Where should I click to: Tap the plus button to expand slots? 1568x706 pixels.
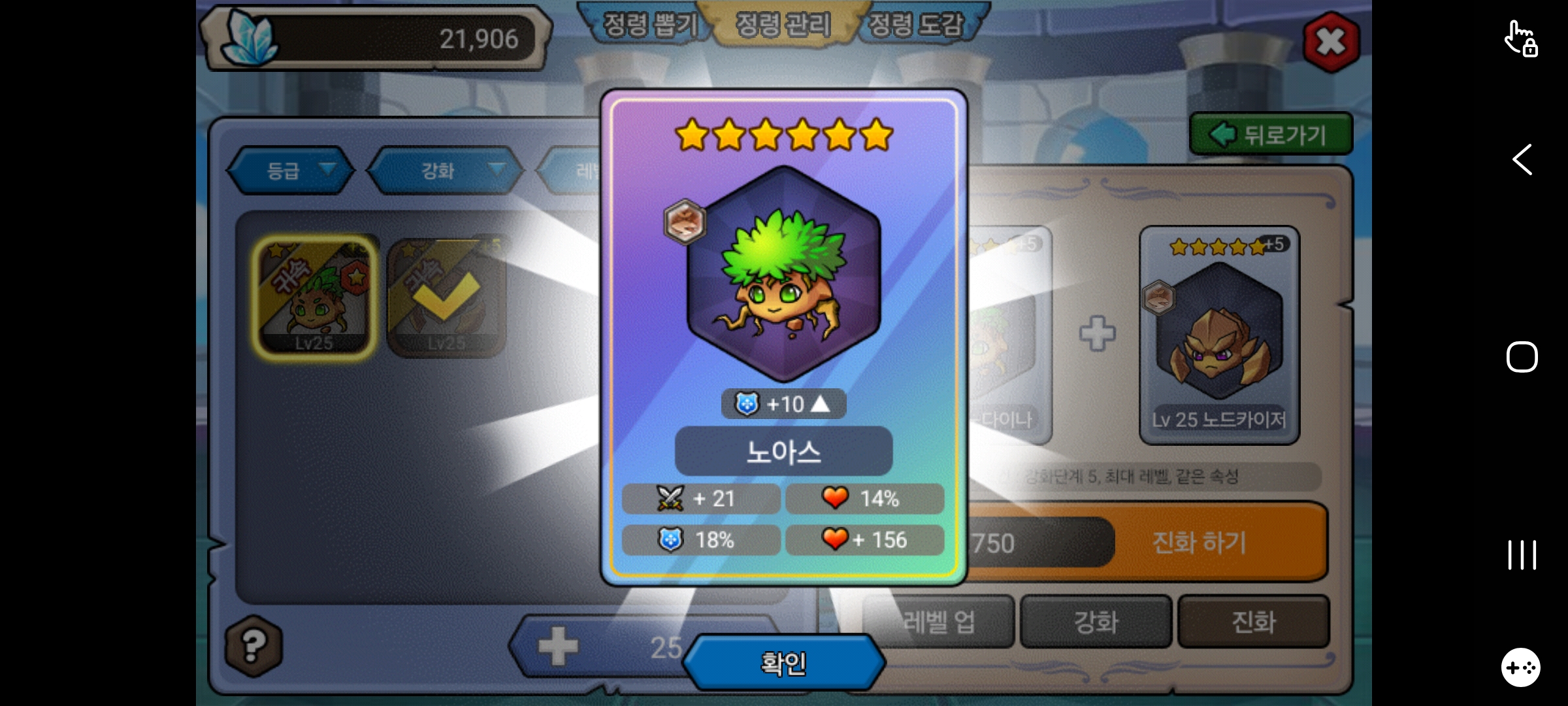(x=557, y=647)
